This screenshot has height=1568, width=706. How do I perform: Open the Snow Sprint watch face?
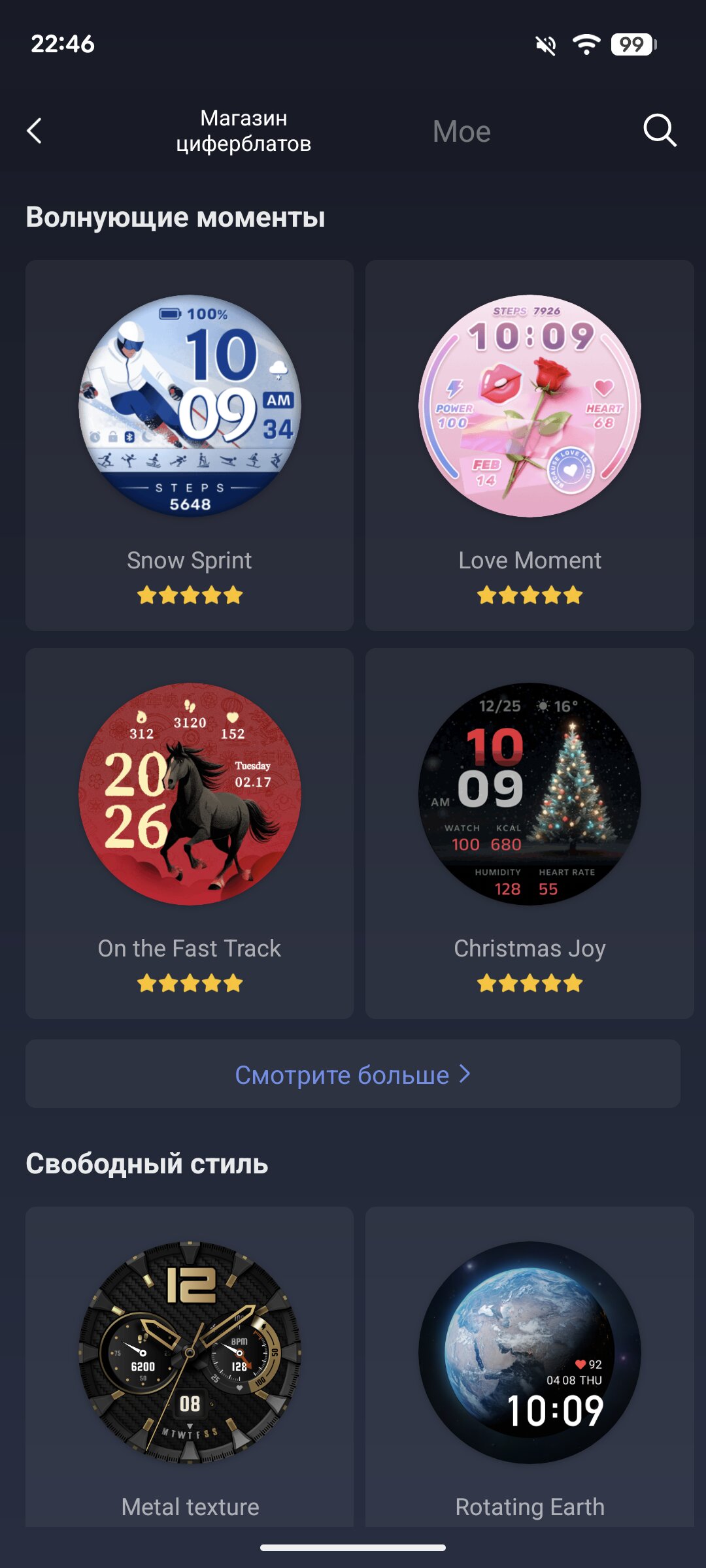[x=190, y=444]
